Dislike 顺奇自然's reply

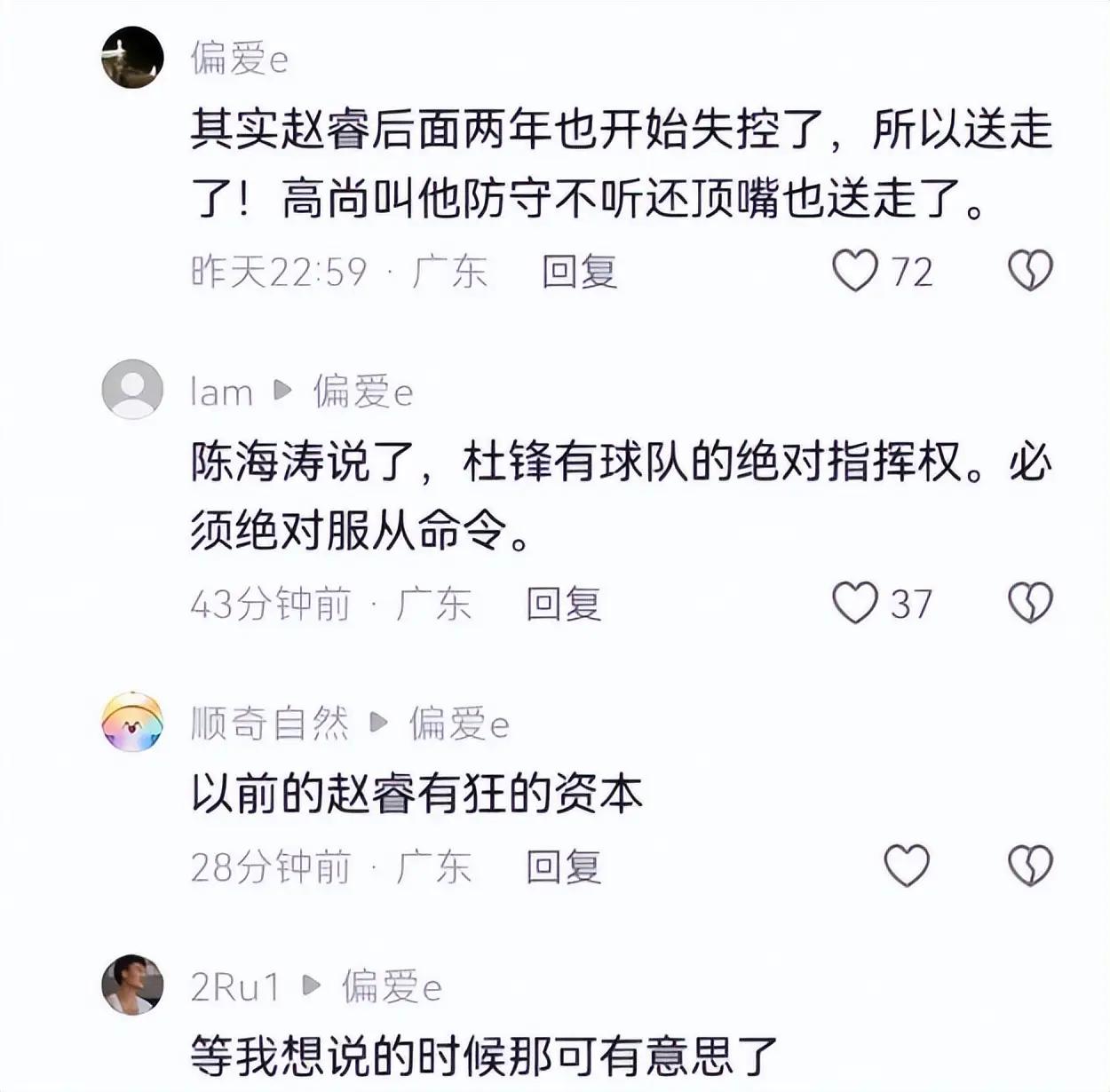coord(1030,866)
